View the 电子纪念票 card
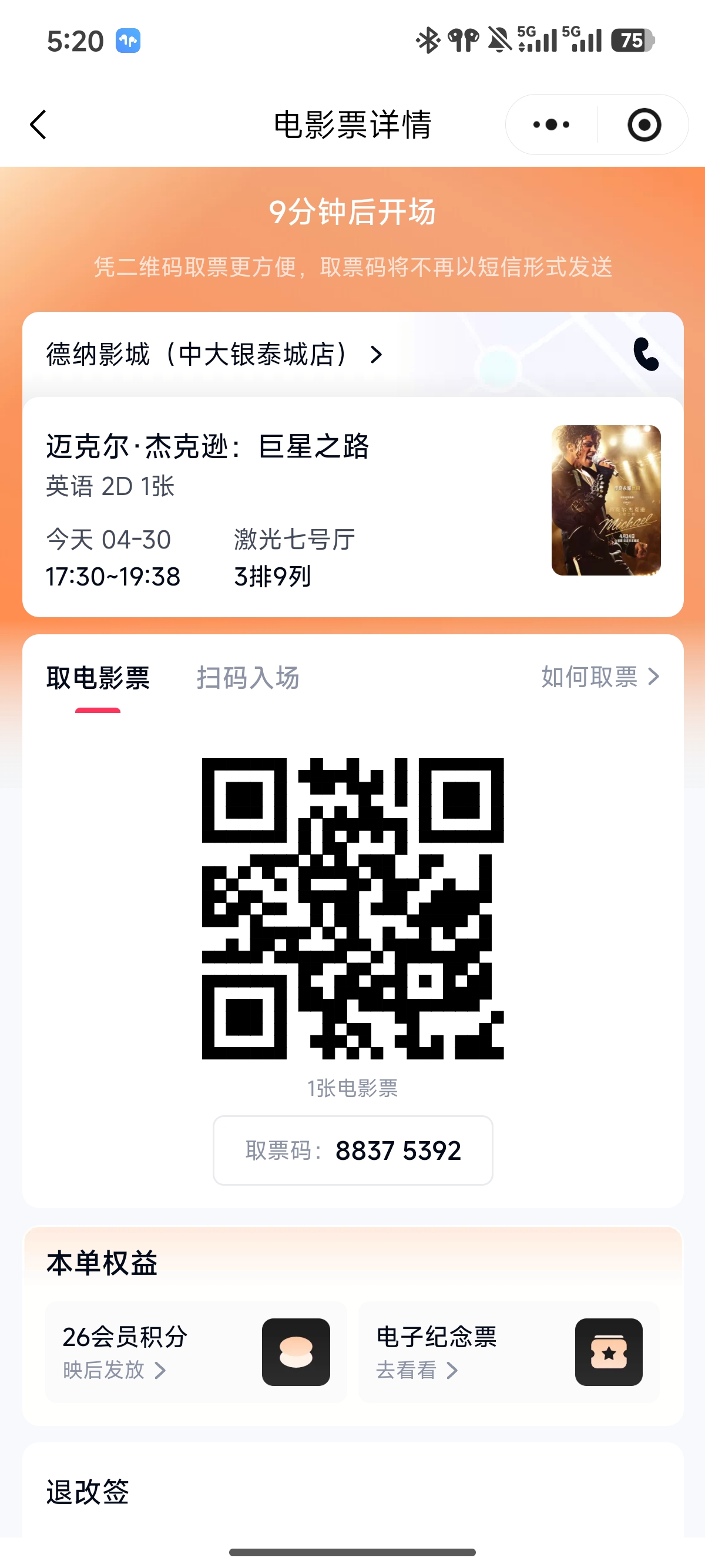 tap(509, 1352)
